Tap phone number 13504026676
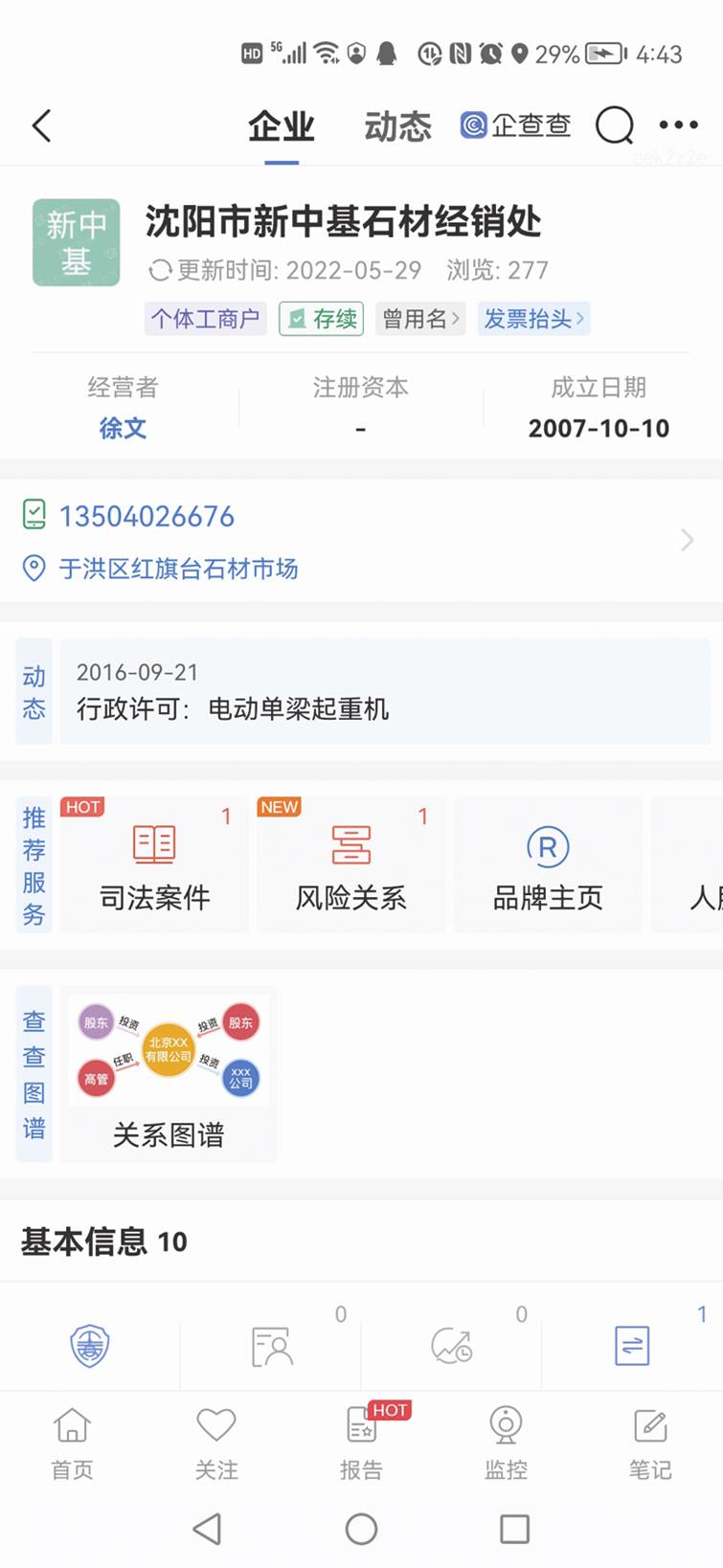 click(x=147, y=516)
